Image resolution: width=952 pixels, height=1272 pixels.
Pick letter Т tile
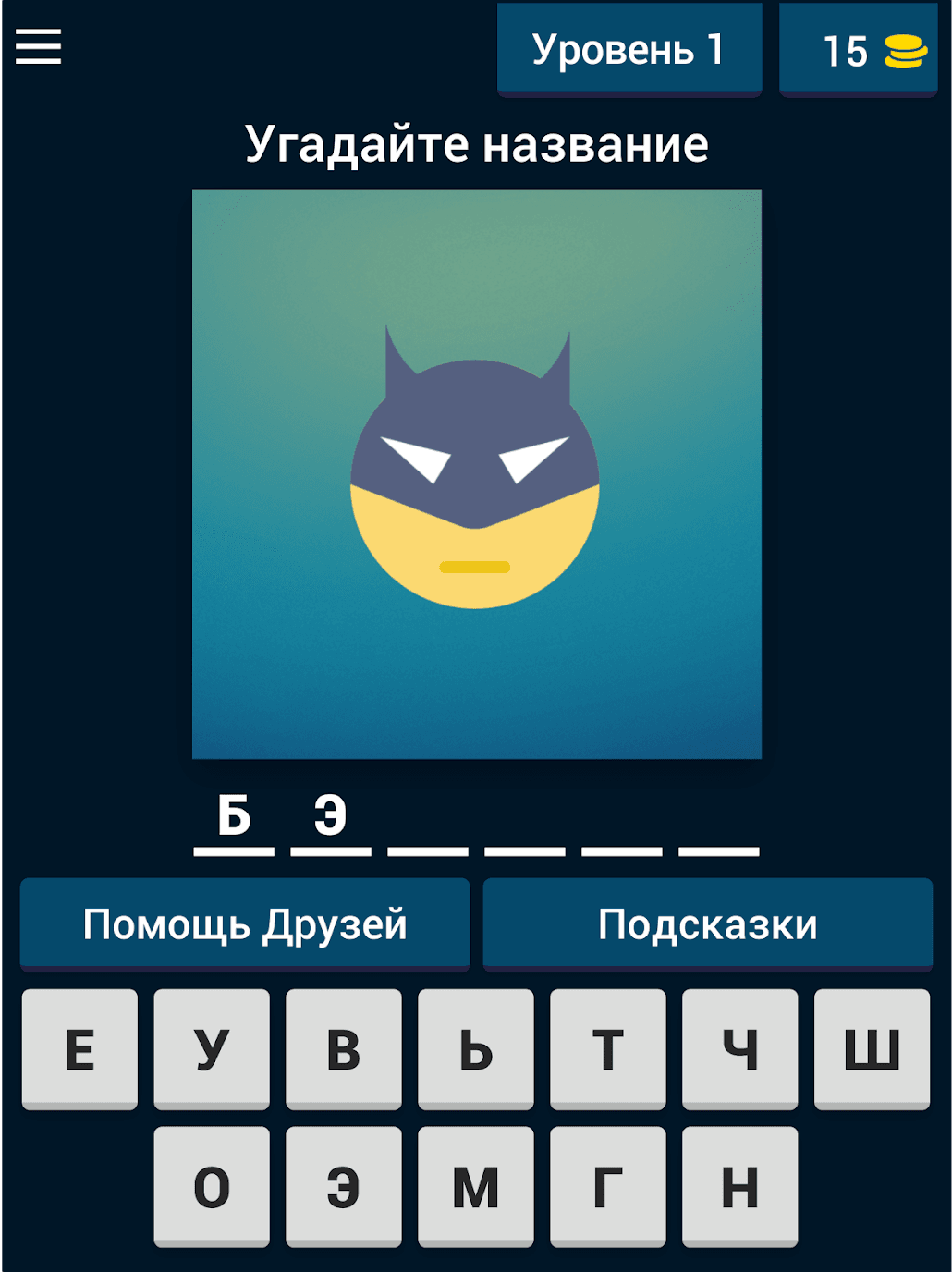click(x=608, y=1049)
